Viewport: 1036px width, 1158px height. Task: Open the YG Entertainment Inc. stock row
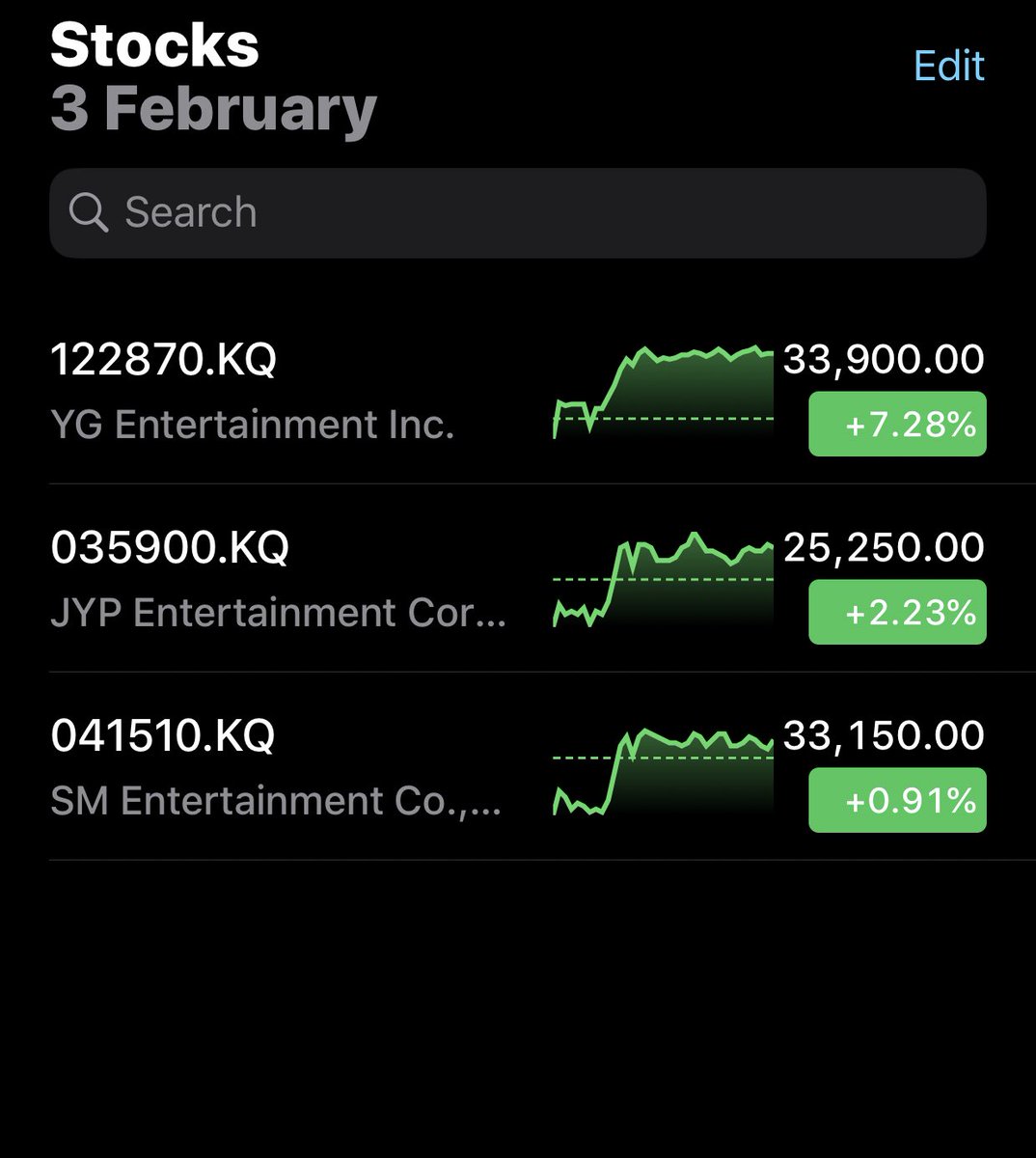click(518, 391)
